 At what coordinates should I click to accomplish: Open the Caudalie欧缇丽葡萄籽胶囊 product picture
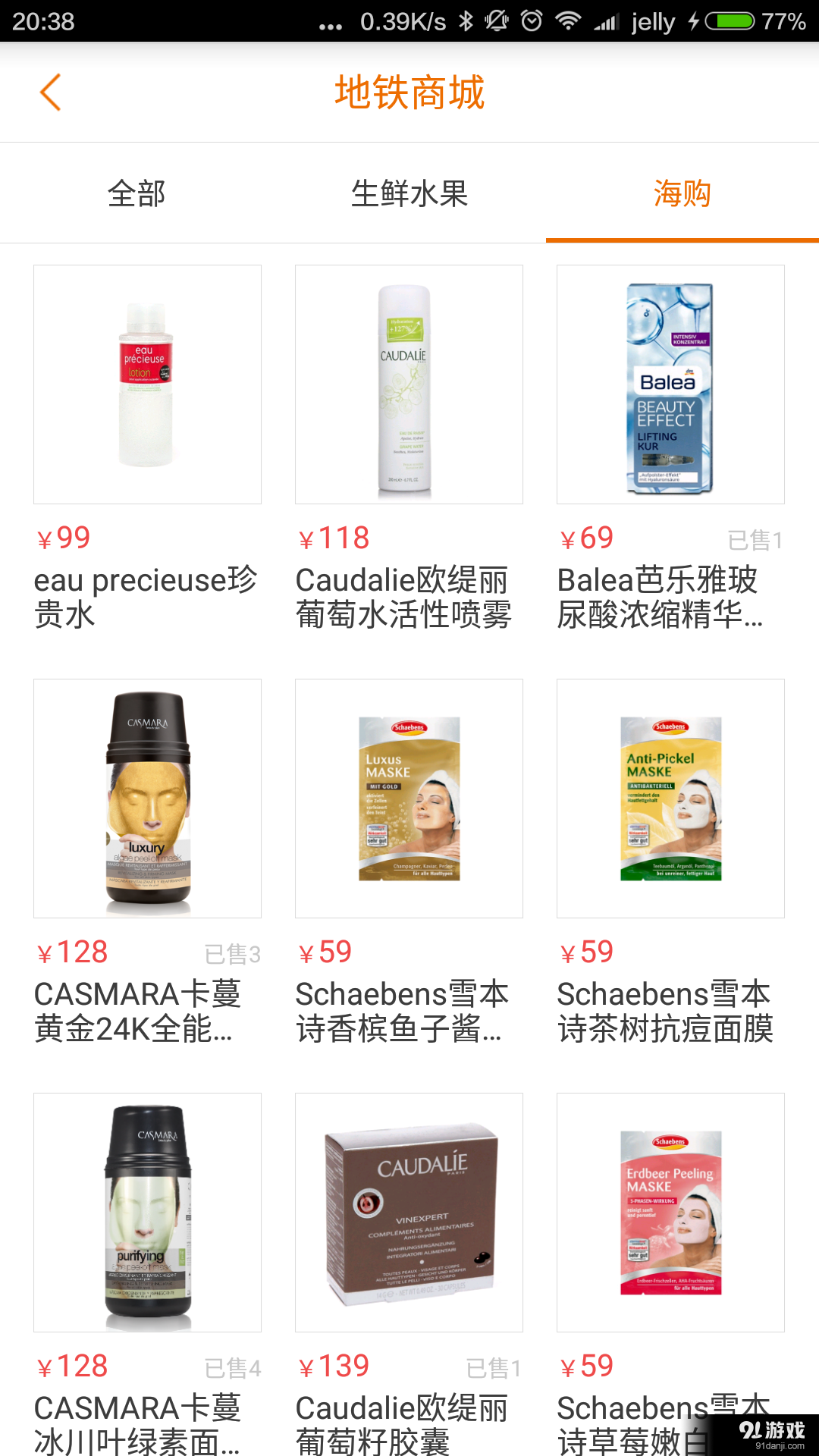[409, 1212]
